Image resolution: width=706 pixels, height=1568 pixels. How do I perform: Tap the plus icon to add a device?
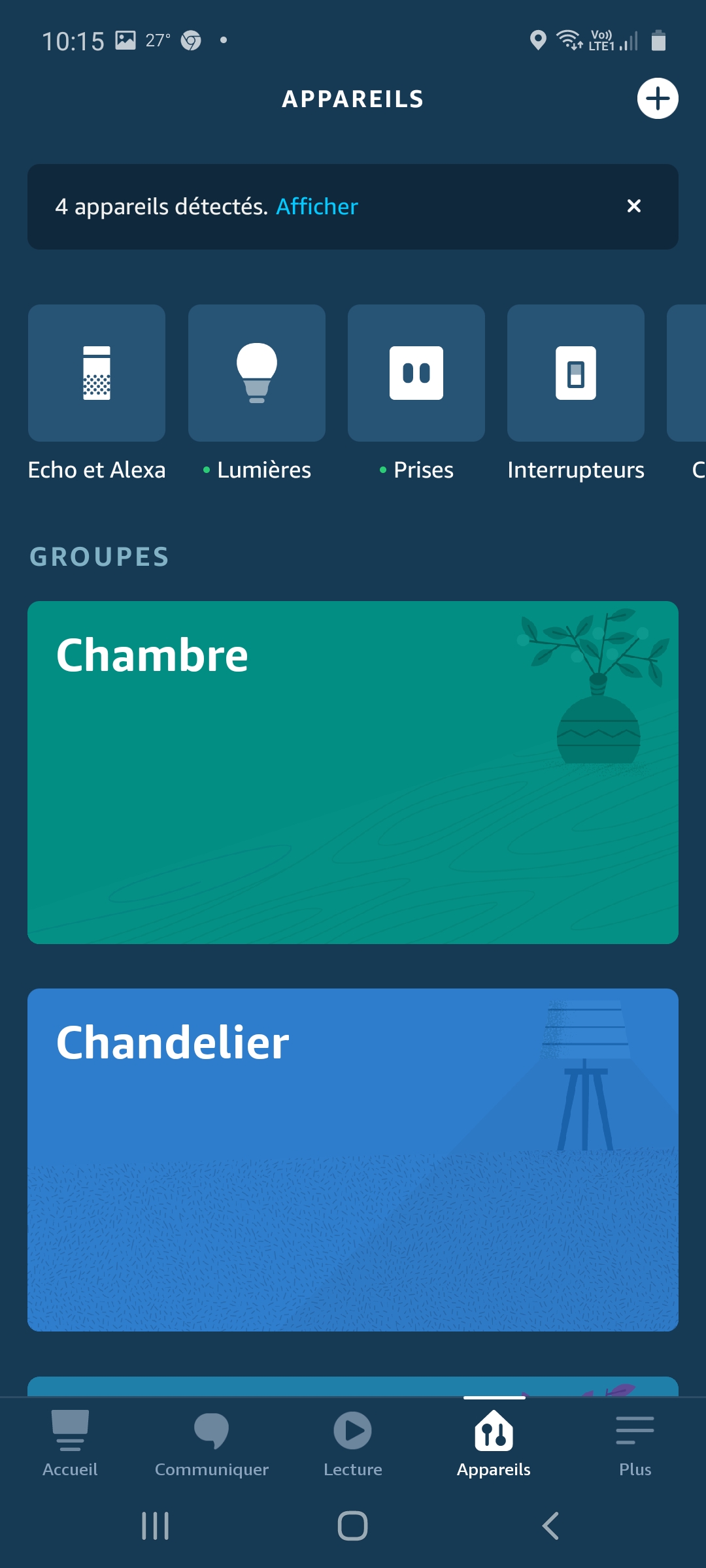658,99
